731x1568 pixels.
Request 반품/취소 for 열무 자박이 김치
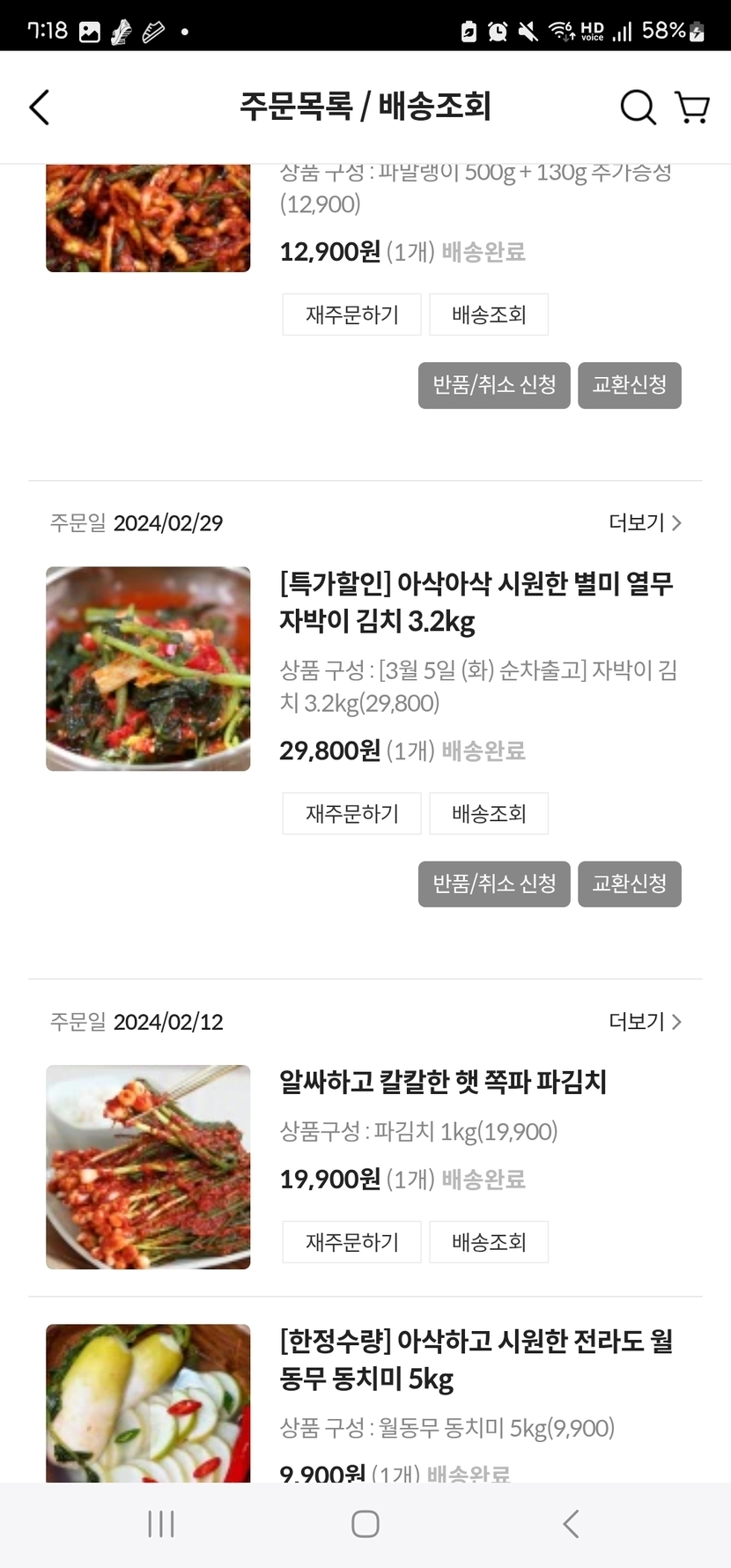(494, 884)
